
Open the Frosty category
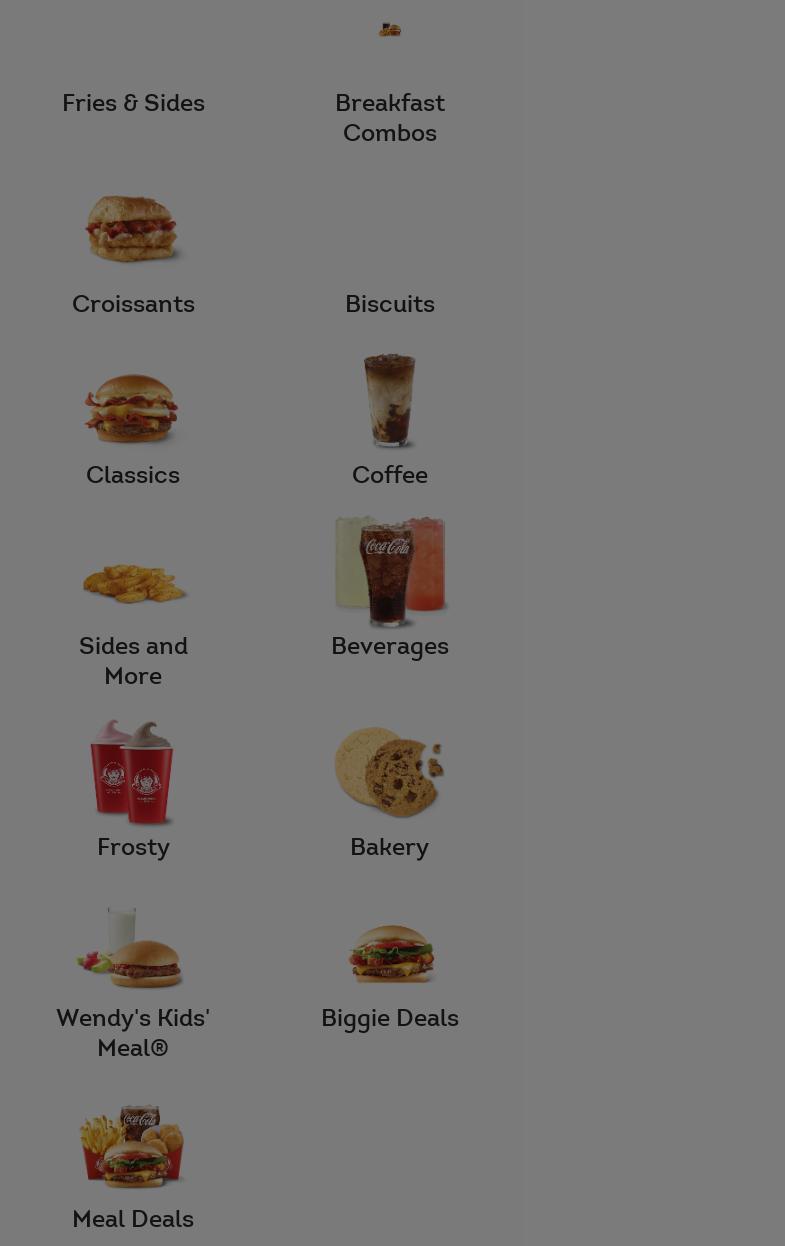coord(133,785)
